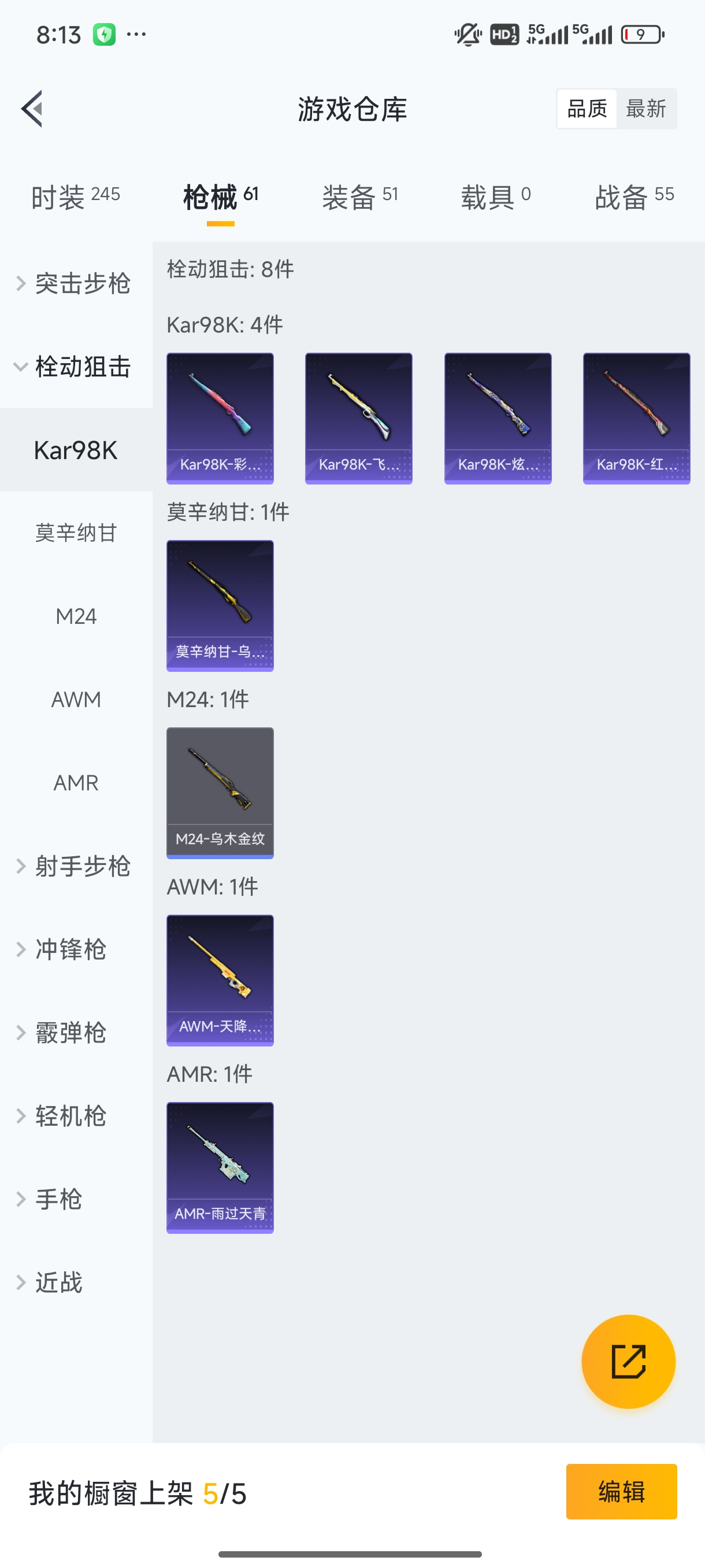Open the yellow share/export floating button
Viewport: 705px width, 1568px height.
coord(629,1362)
